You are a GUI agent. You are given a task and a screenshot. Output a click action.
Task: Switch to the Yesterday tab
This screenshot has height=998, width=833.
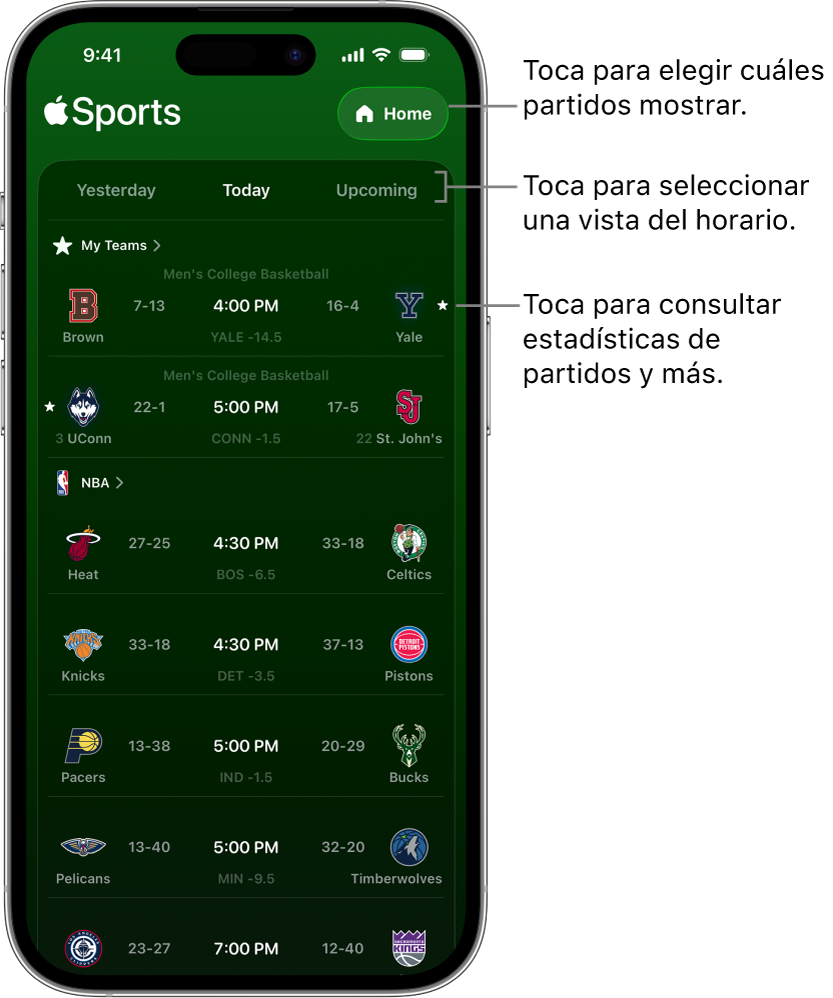click(116, 190)
